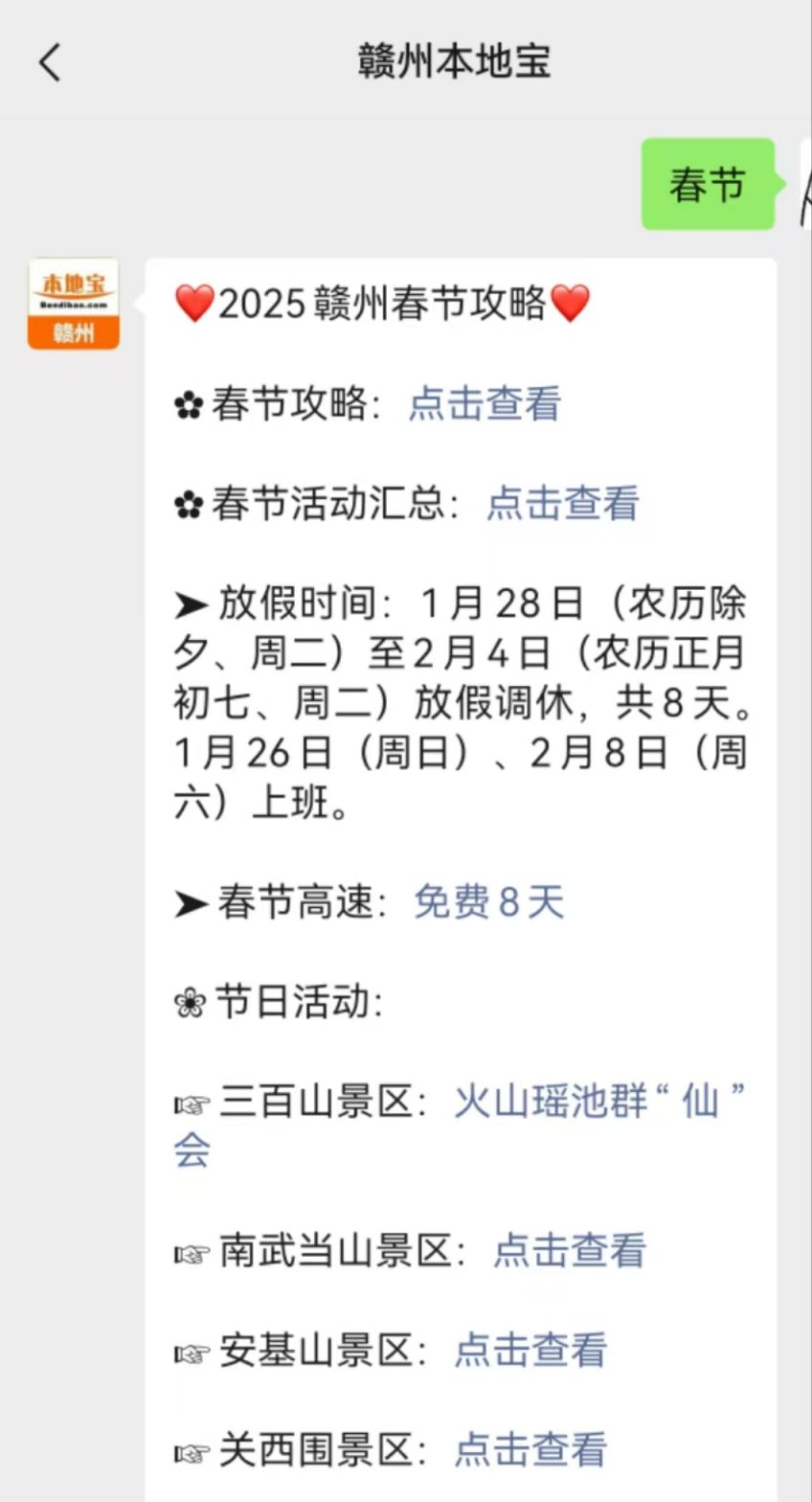The height and width of the screenshot is (1502, 812).
Task: Open the 春节攻略 点击查看 link
Action: (485, 404)
